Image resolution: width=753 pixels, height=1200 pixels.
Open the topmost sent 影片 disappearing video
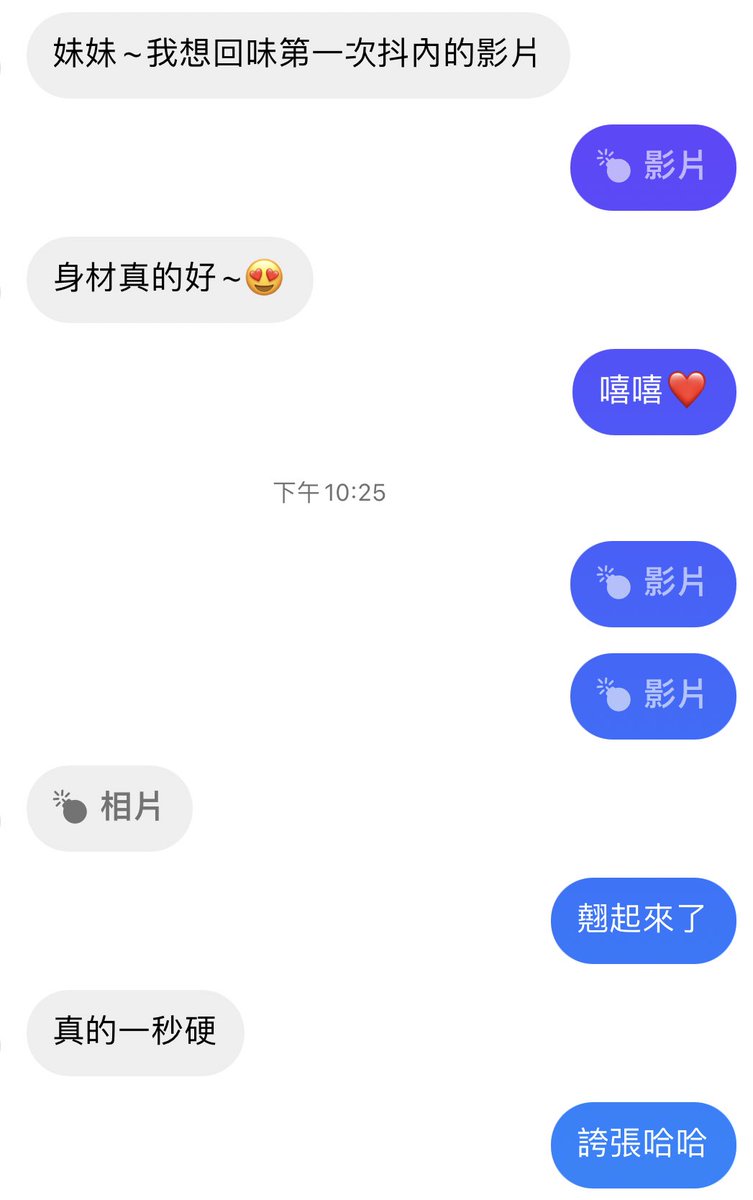(653, 168)
